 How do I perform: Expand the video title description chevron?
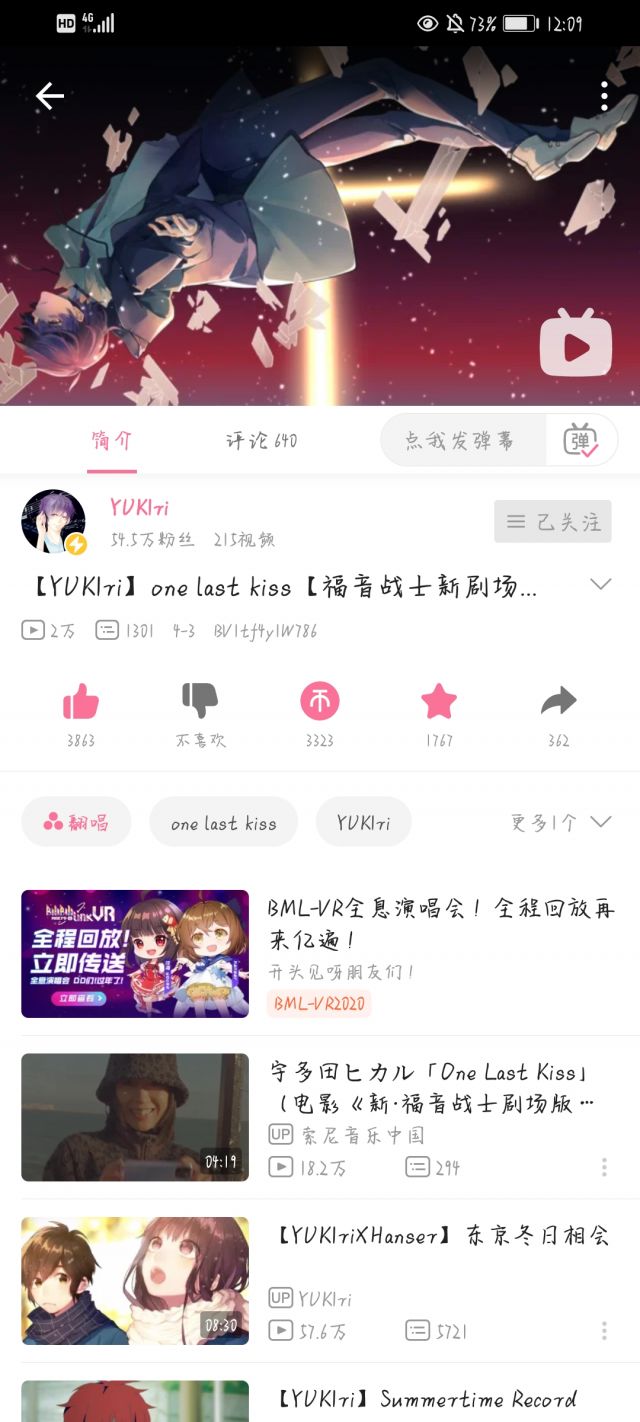(600, 585)
